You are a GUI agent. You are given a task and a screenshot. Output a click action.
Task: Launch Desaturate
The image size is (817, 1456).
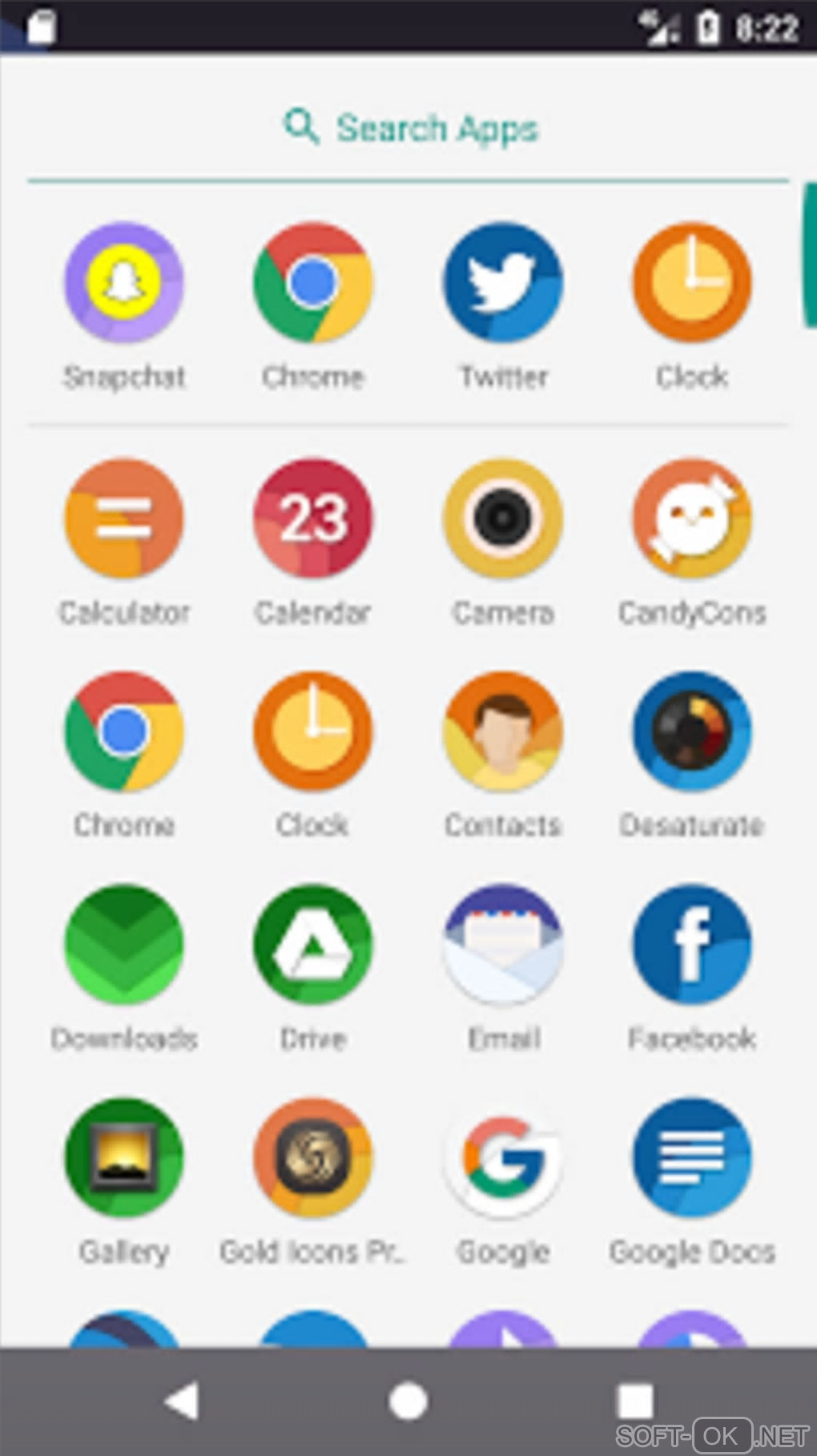(x=692, y=732)
